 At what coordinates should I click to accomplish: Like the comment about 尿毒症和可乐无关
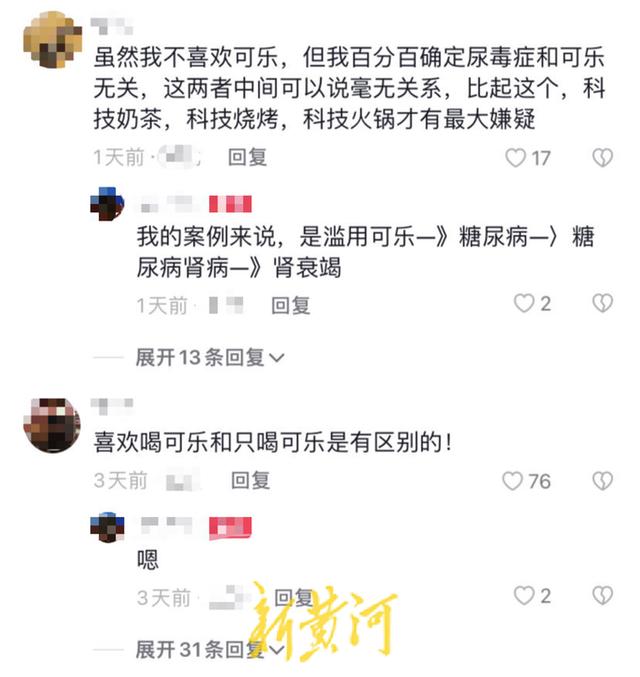coord(516,158)
